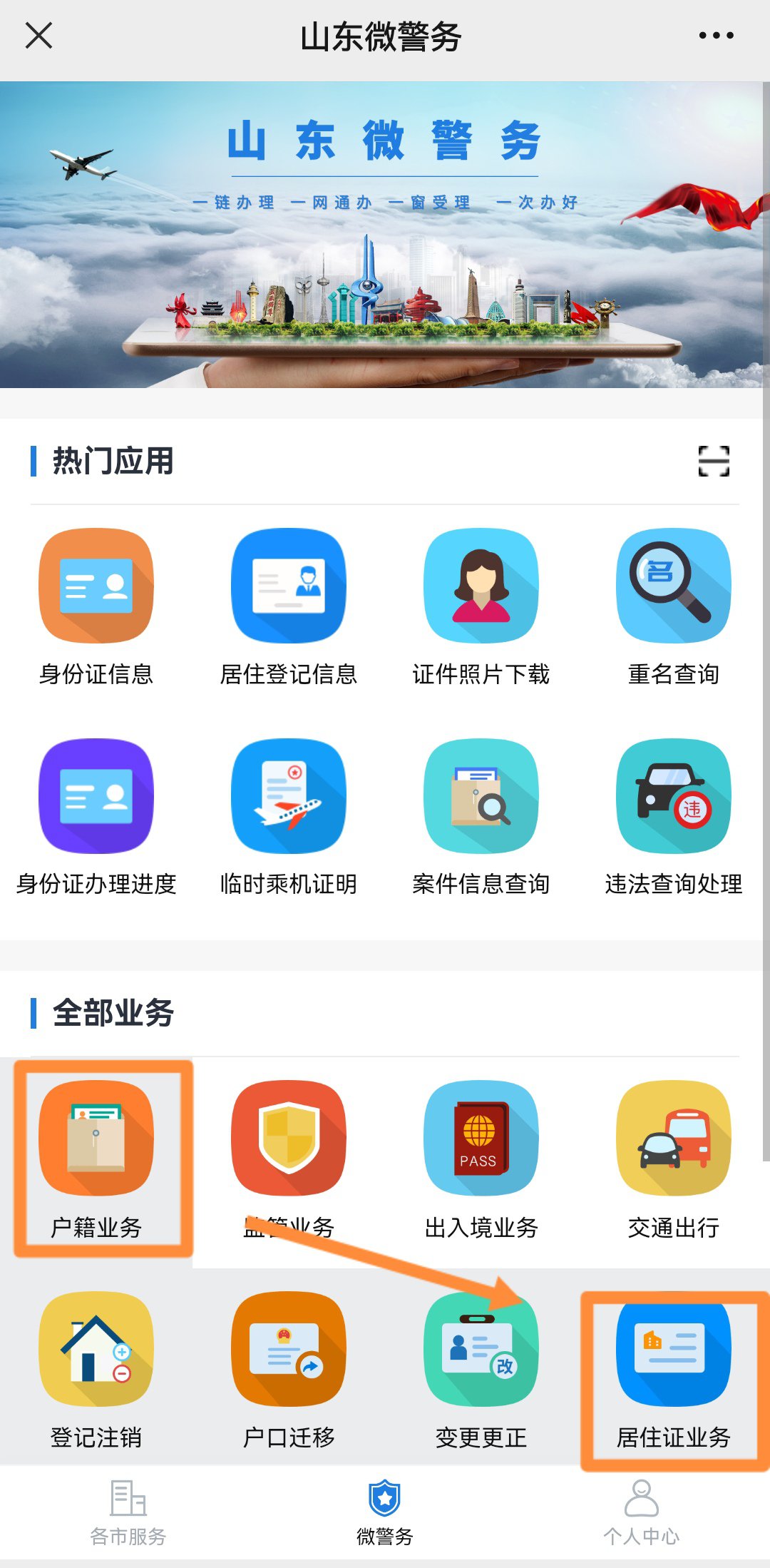Open 案件信息查询
The height and width of the screenshot is (1568, 770).
tap(481, 797)
